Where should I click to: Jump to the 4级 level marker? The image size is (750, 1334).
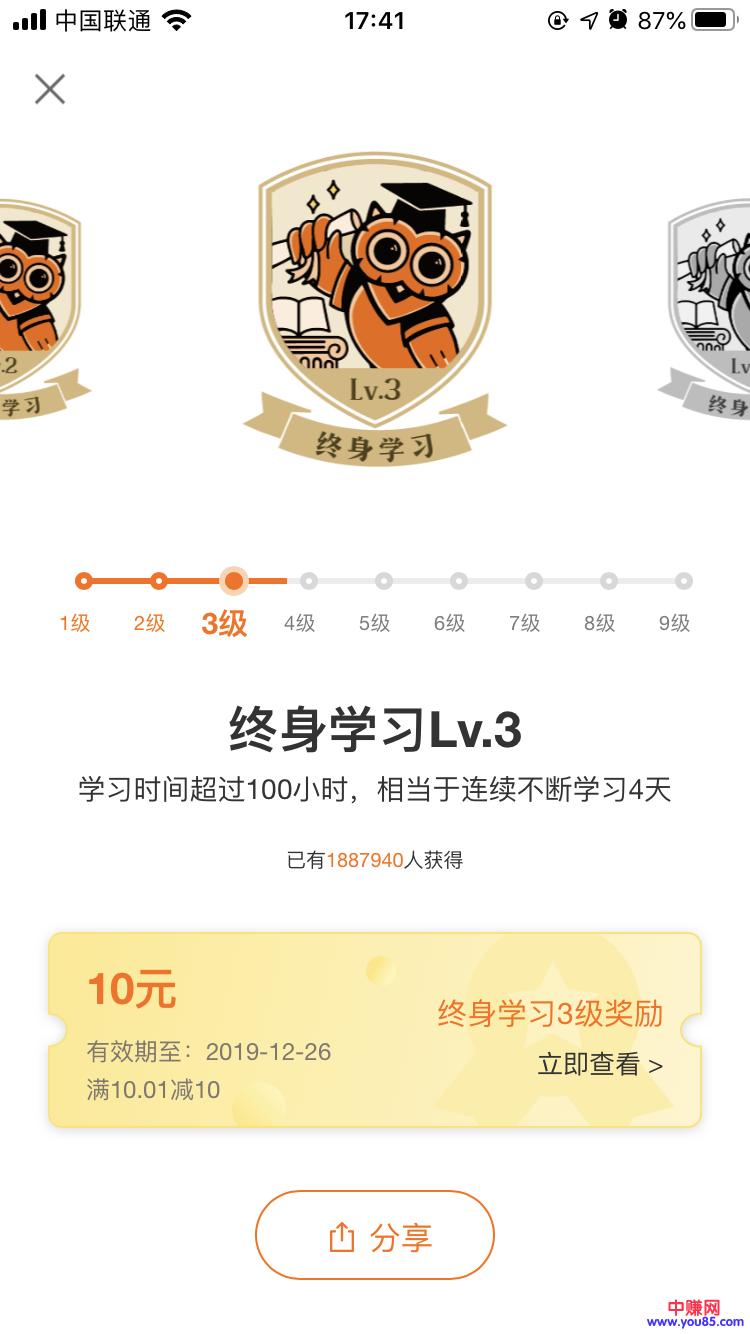(x=309, y=581)
